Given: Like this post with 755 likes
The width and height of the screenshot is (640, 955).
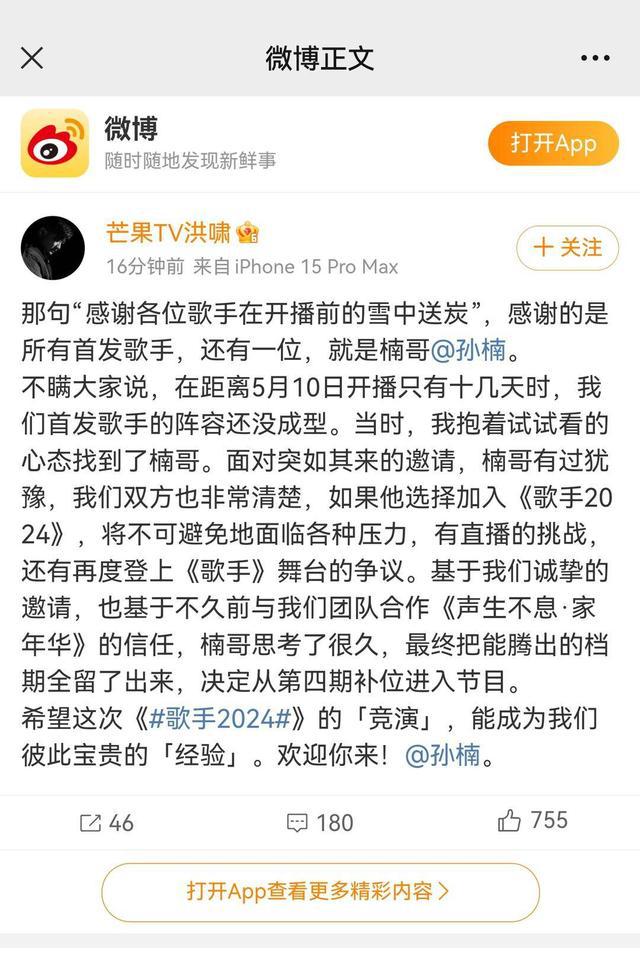Looking at the screenshot, I should click(x=532, y=821).
